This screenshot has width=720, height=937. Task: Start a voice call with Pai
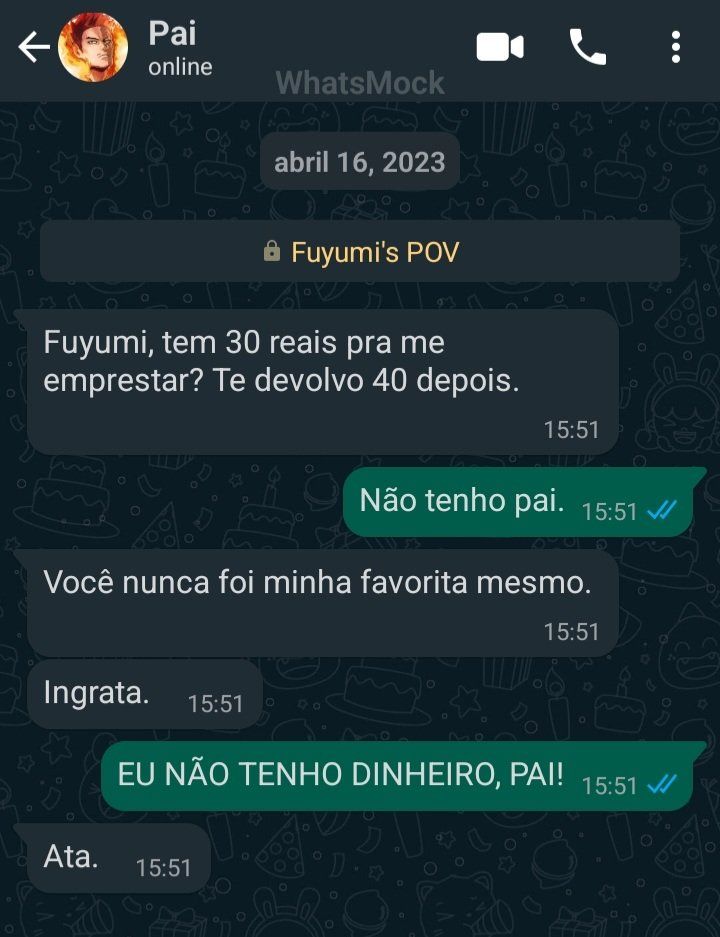[x=587, y=47]
